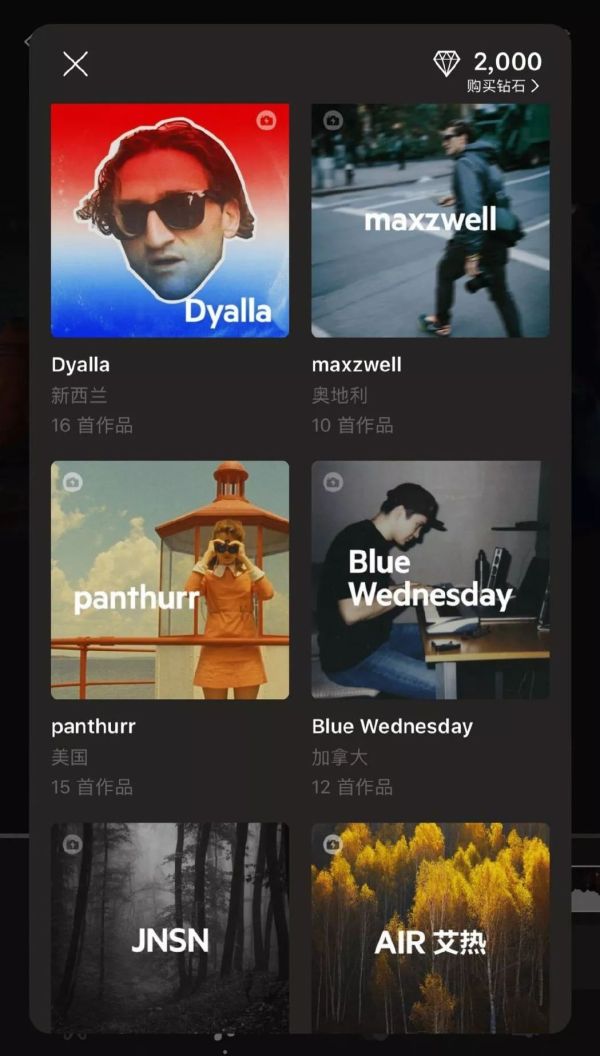Open the Blue Wednesday artist card
This screenshot has height=1056, width=600.
pyautogui.click(x=430, y=580)
